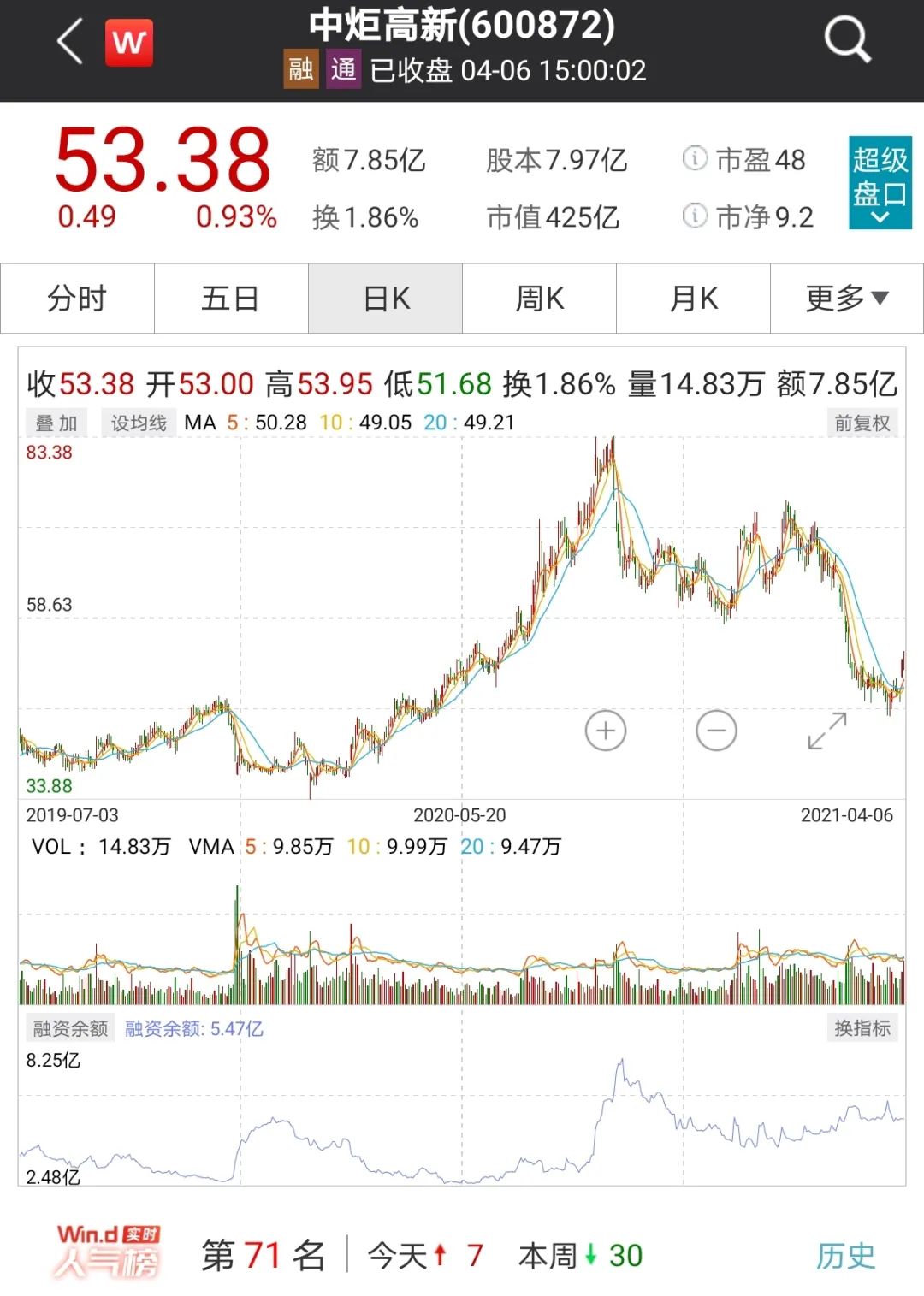Image resolution: width=924 pixels, height=1296 pixels.
Task: Switch to the 五日 chart tab
Action: coord(231,299)
